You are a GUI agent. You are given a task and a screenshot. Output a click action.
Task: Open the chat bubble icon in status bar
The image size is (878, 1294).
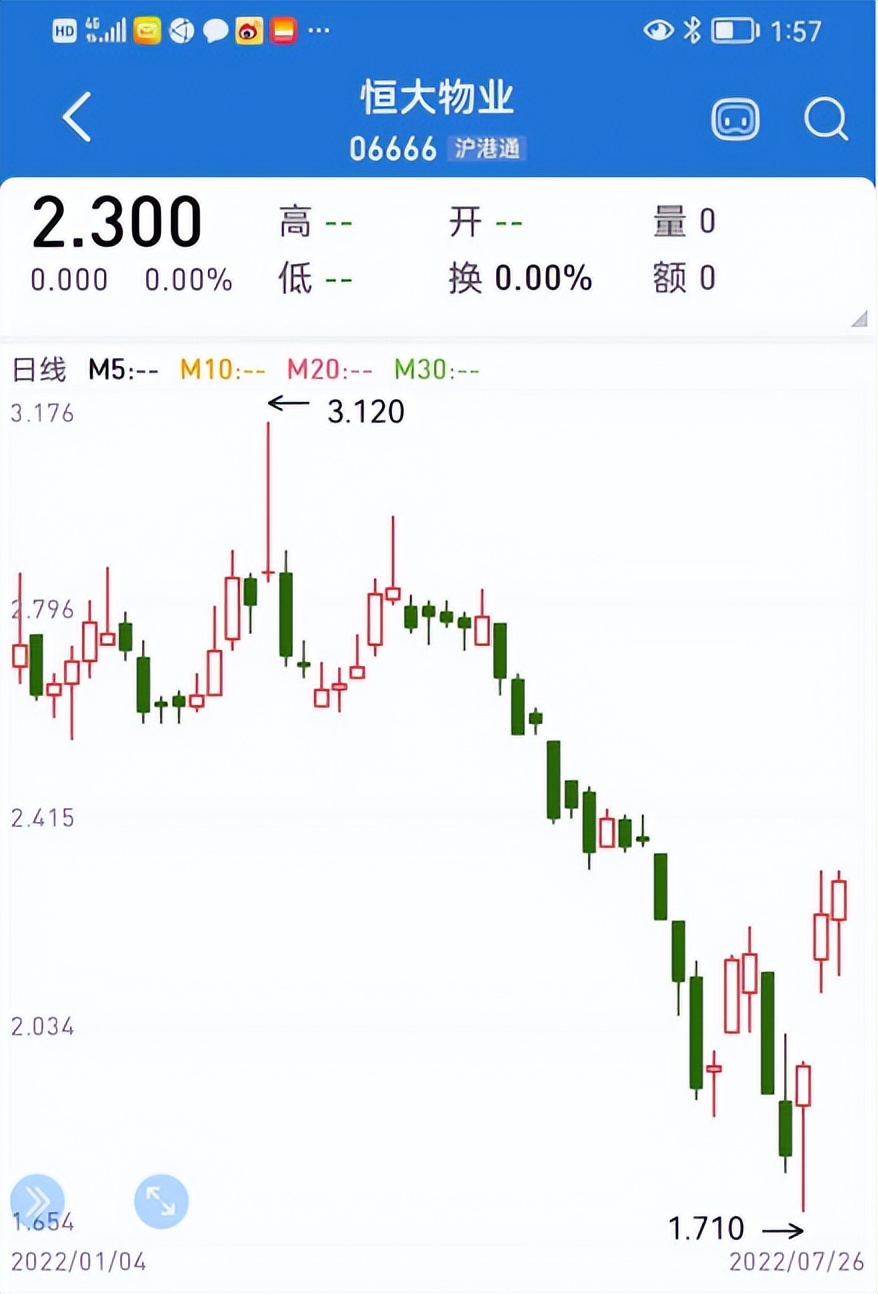[215, 30]
